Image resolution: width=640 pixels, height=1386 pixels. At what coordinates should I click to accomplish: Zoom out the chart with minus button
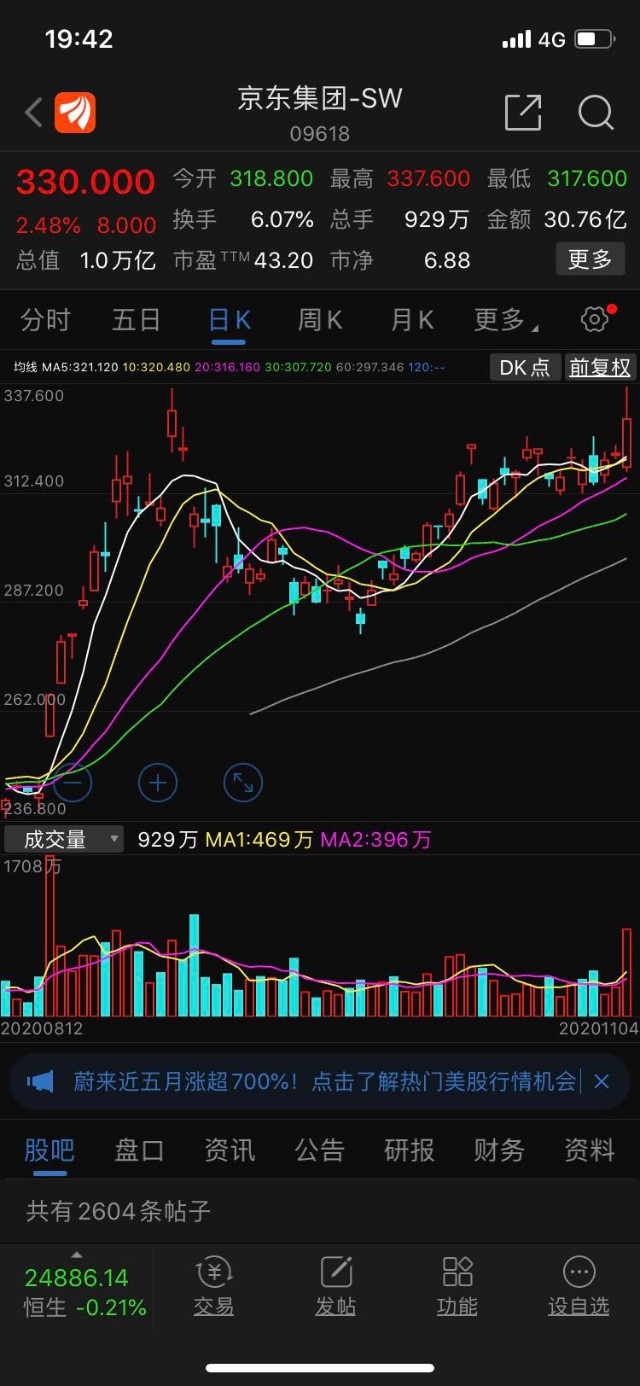[x=72, y=783]
